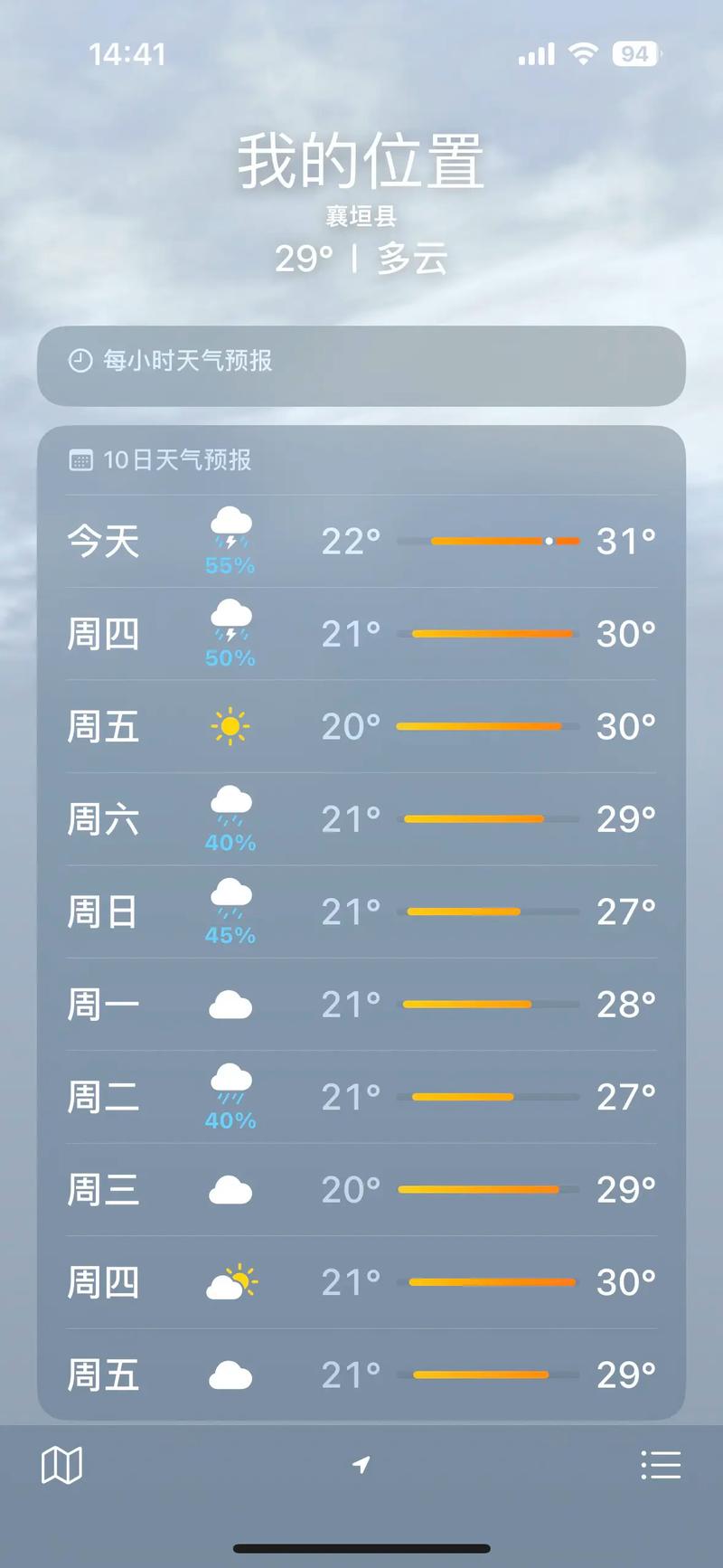The image size is (723, 1568).
Task: Tap the Wi-Fi icon in status bar
Action: coord(583,54)
